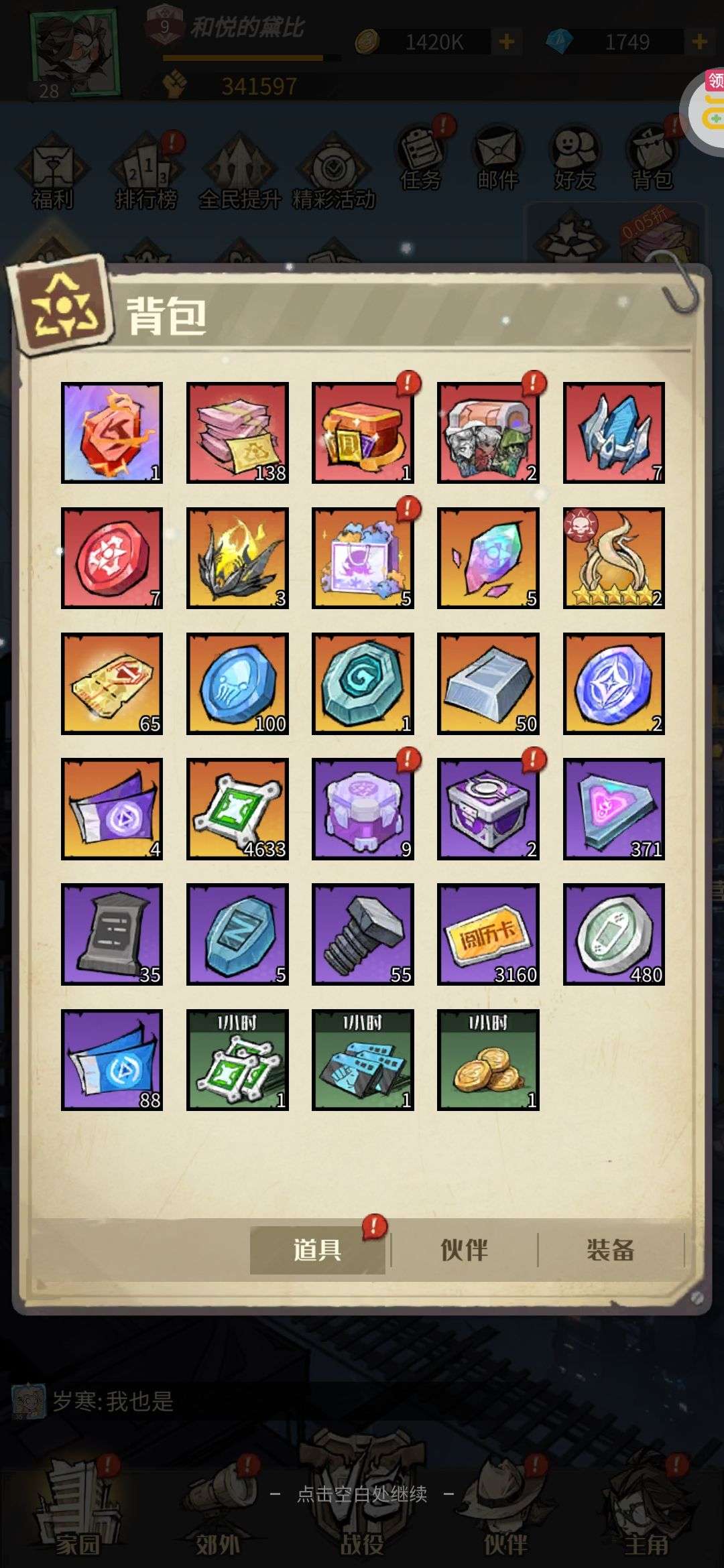Viewport: 724px width, 1568px height.
Task: Open the blue ticket item with 88
Action: 112,1060
